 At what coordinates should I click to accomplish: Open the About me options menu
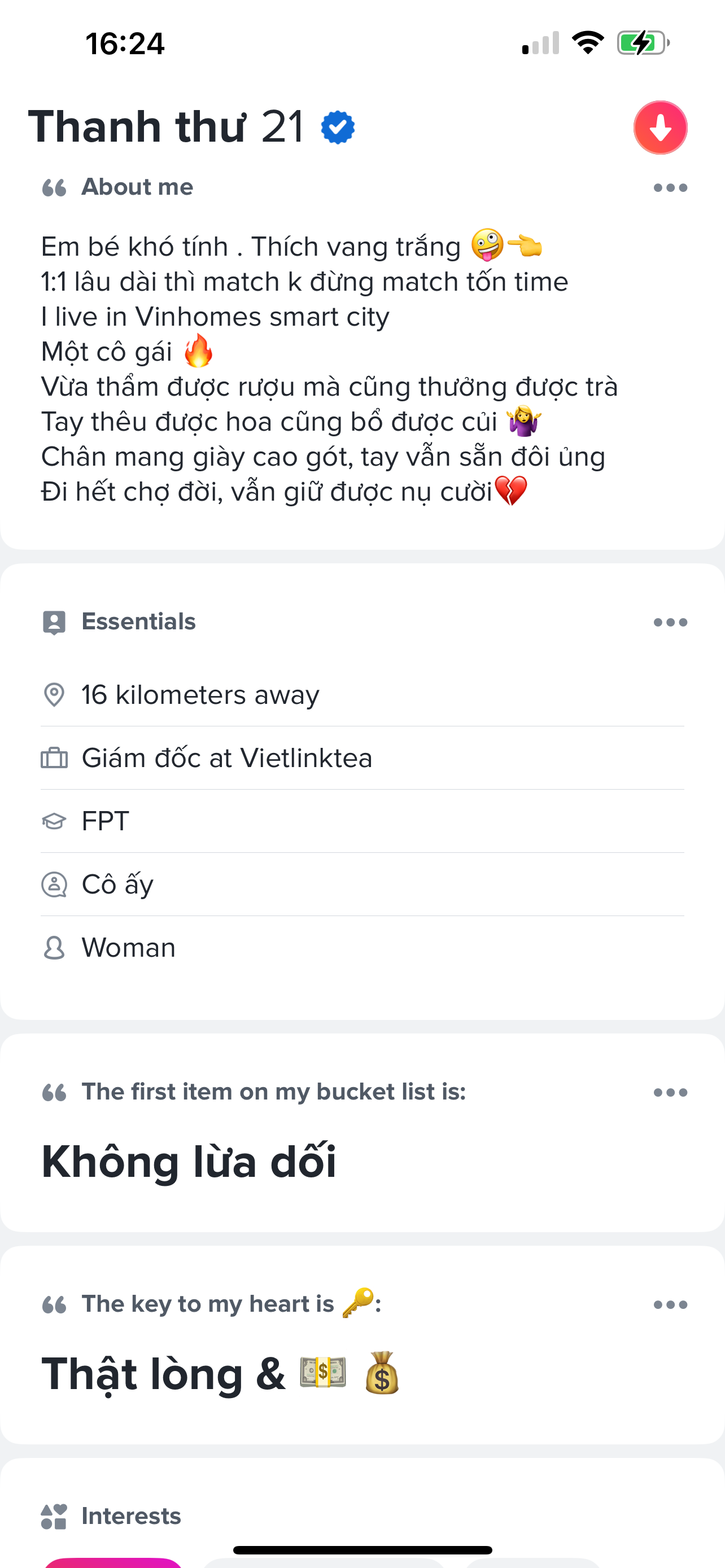coord(670,187)
